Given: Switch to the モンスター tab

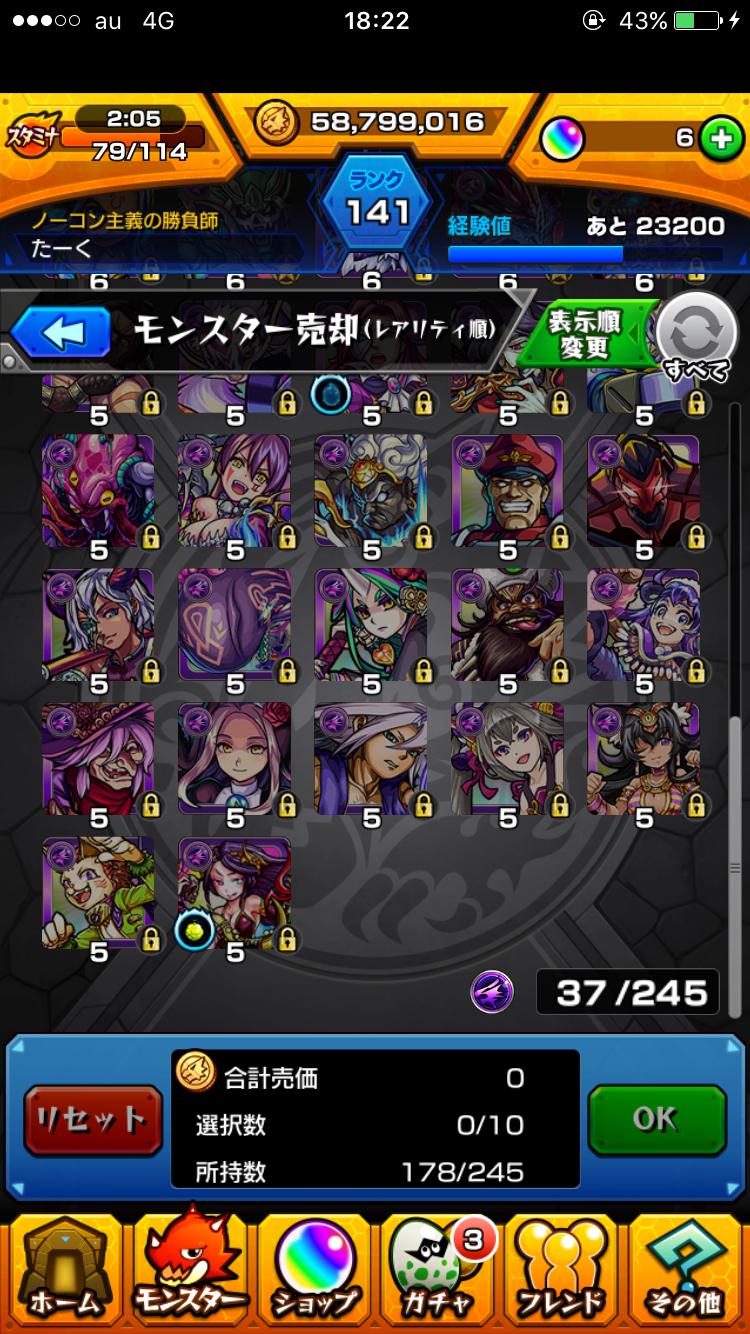Looking at the screenshot, I should 190,1270.
